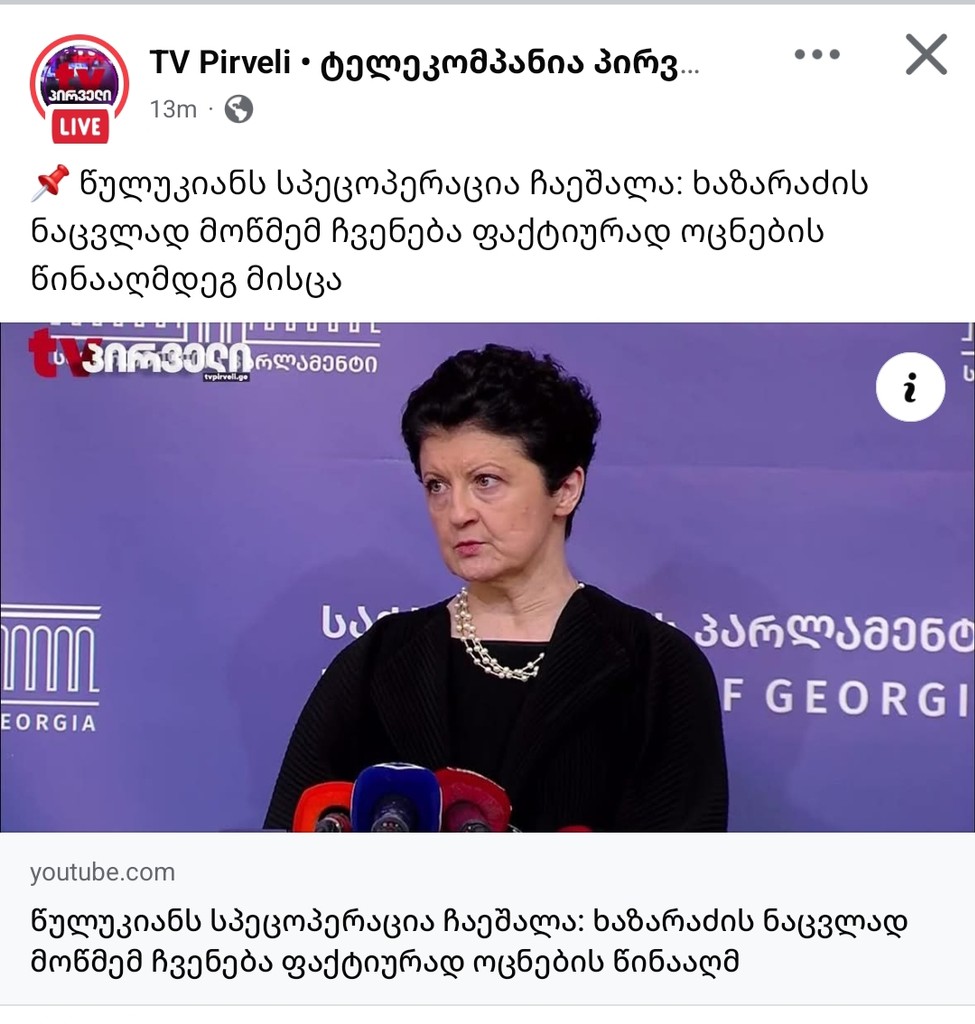Dismiss the post with the X button
The width and height of the screenshot is (975, 1024).
[x=925, y=55]
